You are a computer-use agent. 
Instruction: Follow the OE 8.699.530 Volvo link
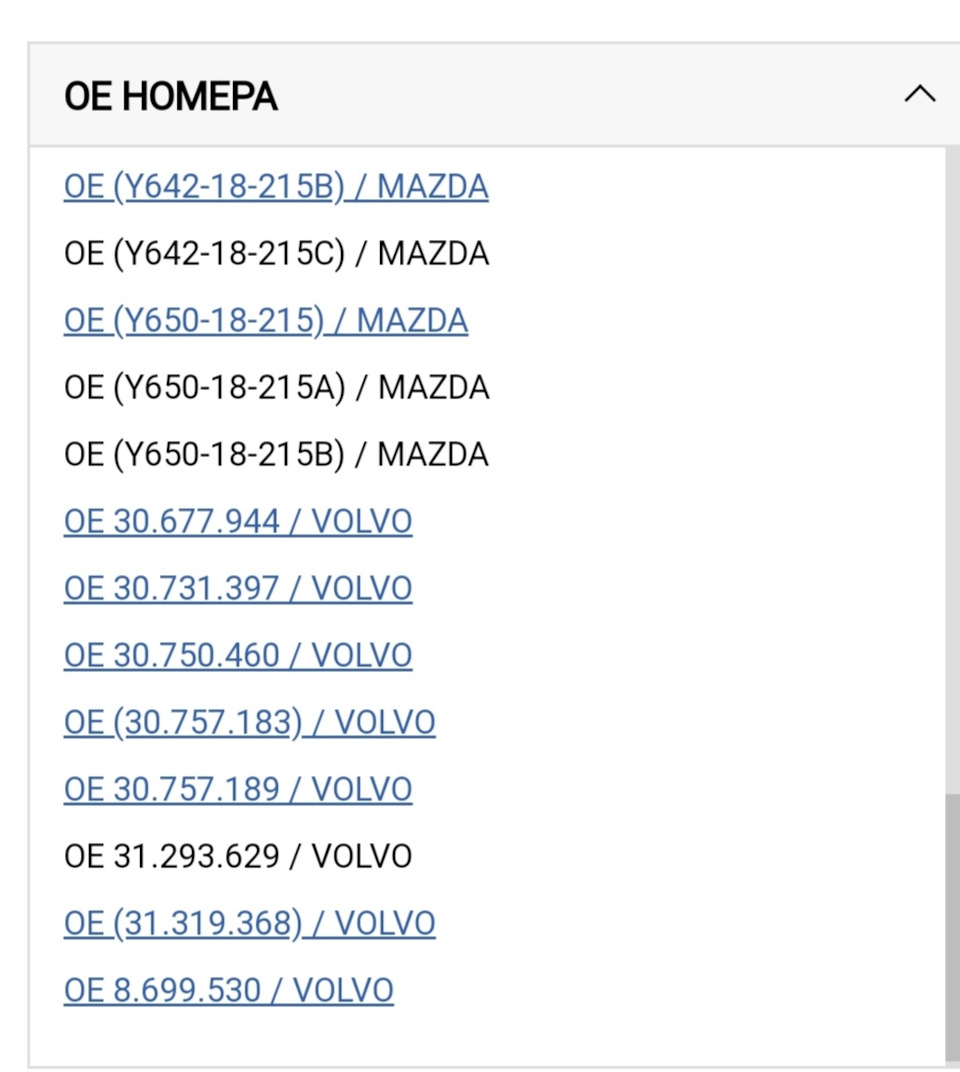(x=228, y=991)
